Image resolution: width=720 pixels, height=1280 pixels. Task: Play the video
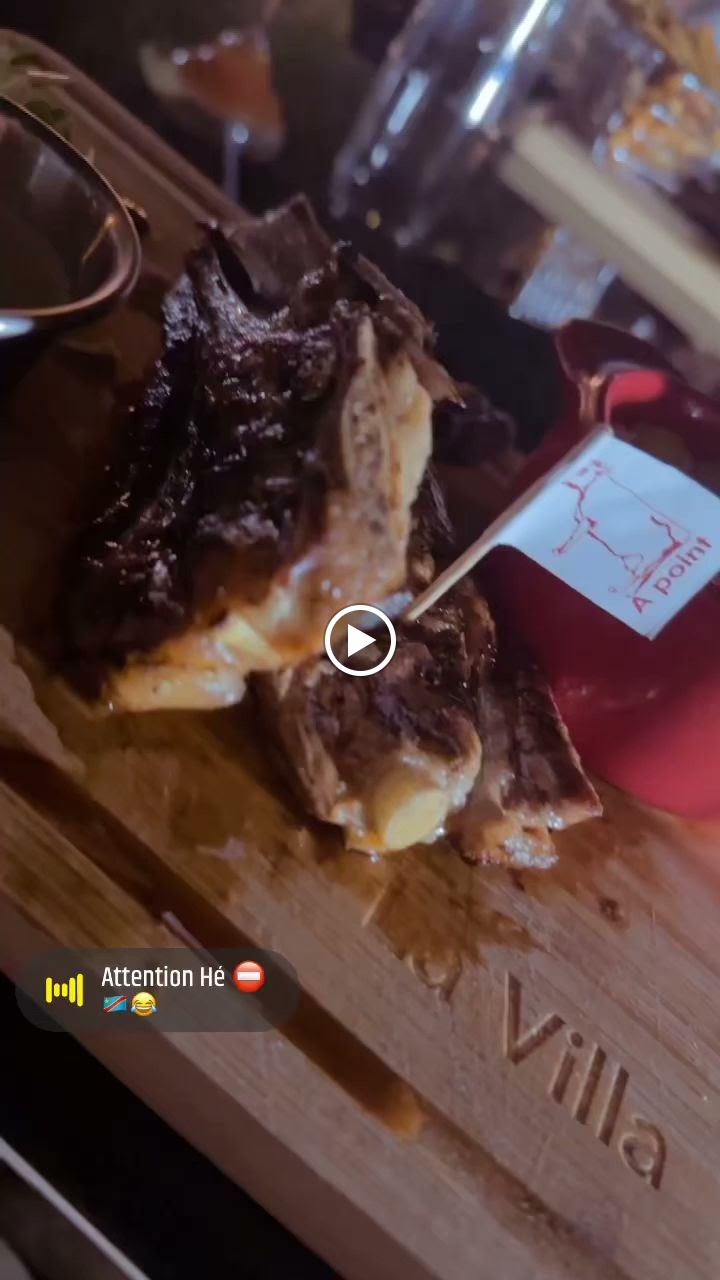360,640
